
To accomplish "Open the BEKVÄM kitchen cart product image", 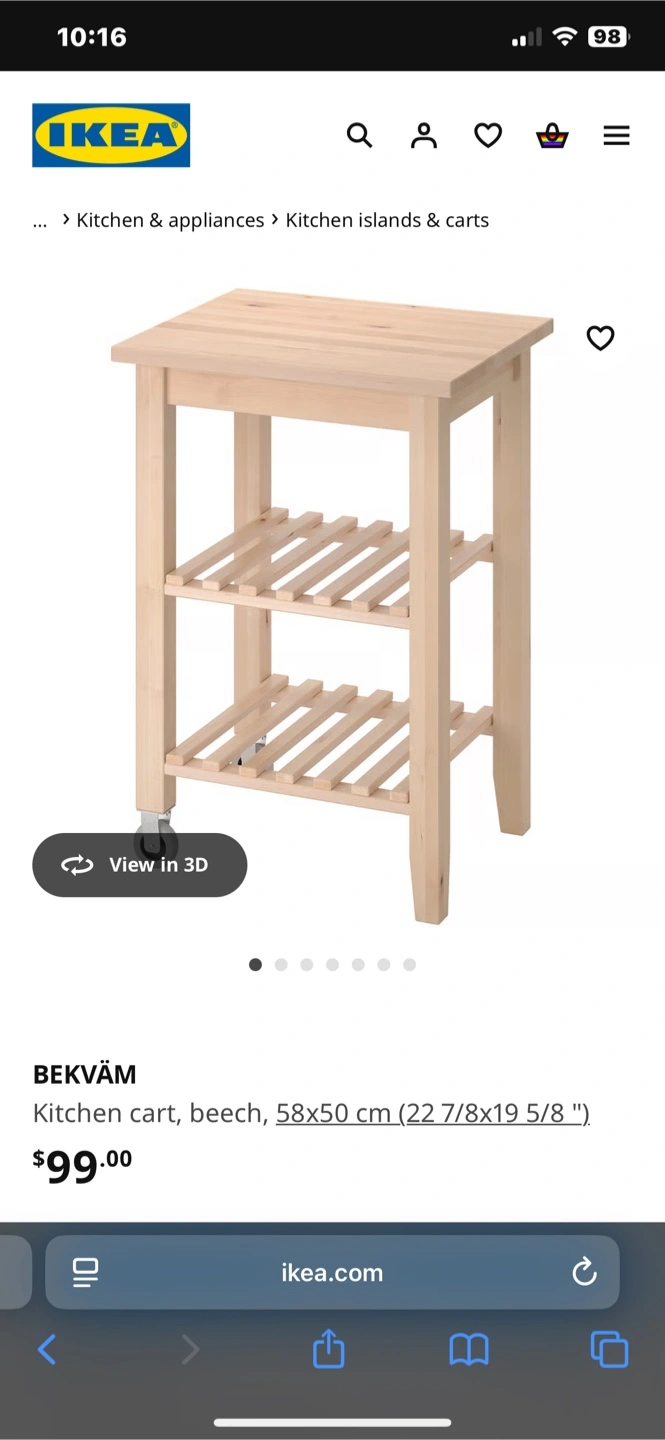I will coord(333,606).
